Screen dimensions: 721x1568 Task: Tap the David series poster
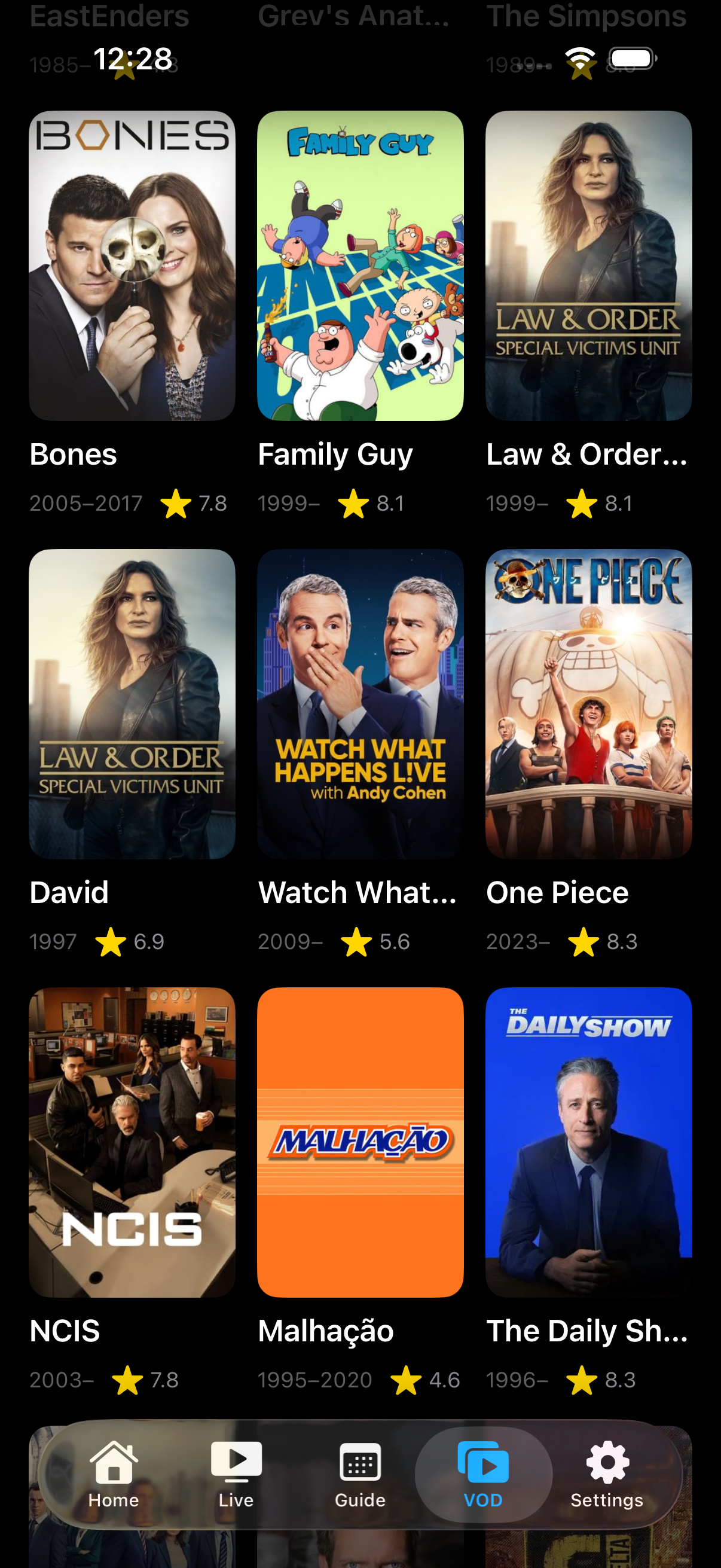pos(132,704)
